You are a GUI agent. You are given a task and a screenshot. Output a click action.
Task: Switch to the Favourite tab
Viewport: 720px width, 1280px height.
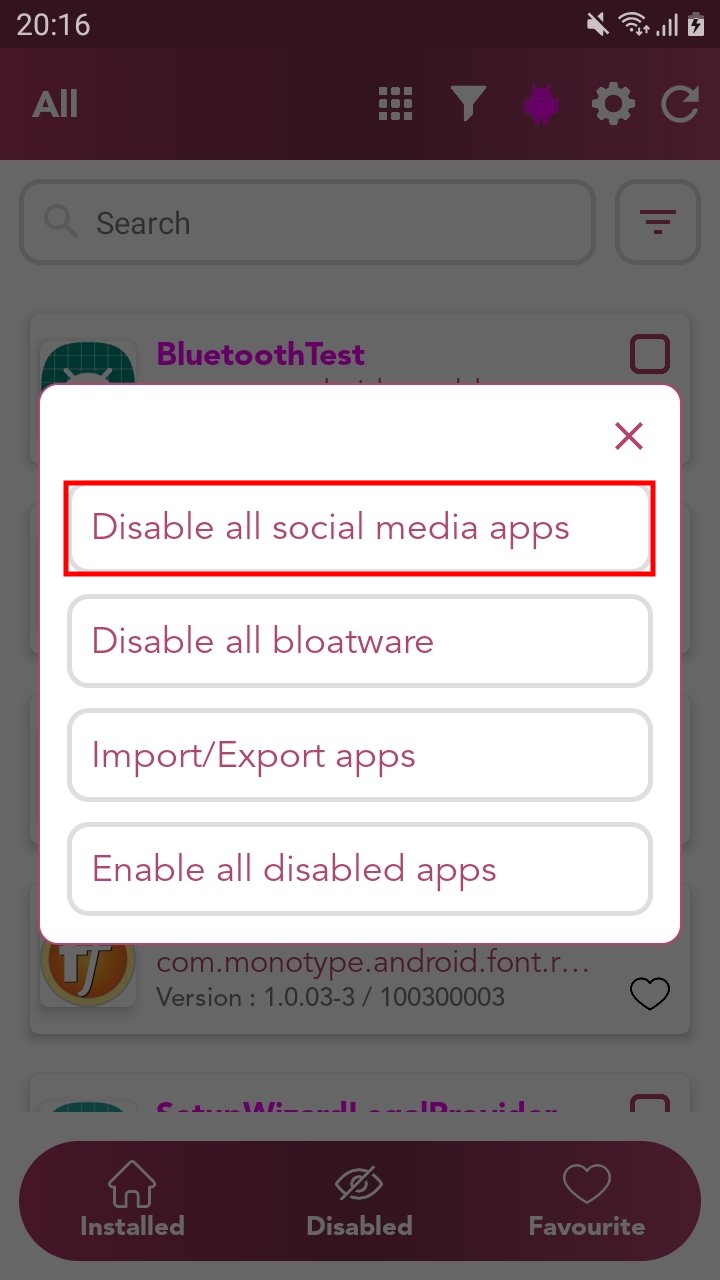point(587,1200)
